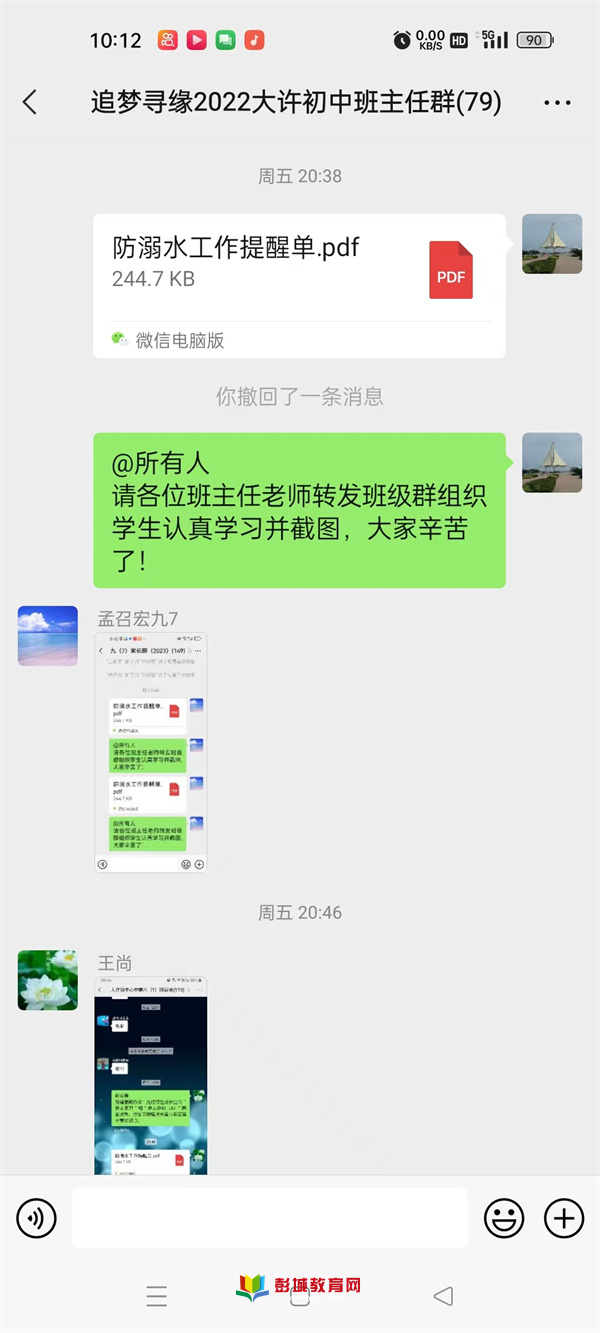
Task: Open the group chat overflow menu
Action: [x=557, y=102]
